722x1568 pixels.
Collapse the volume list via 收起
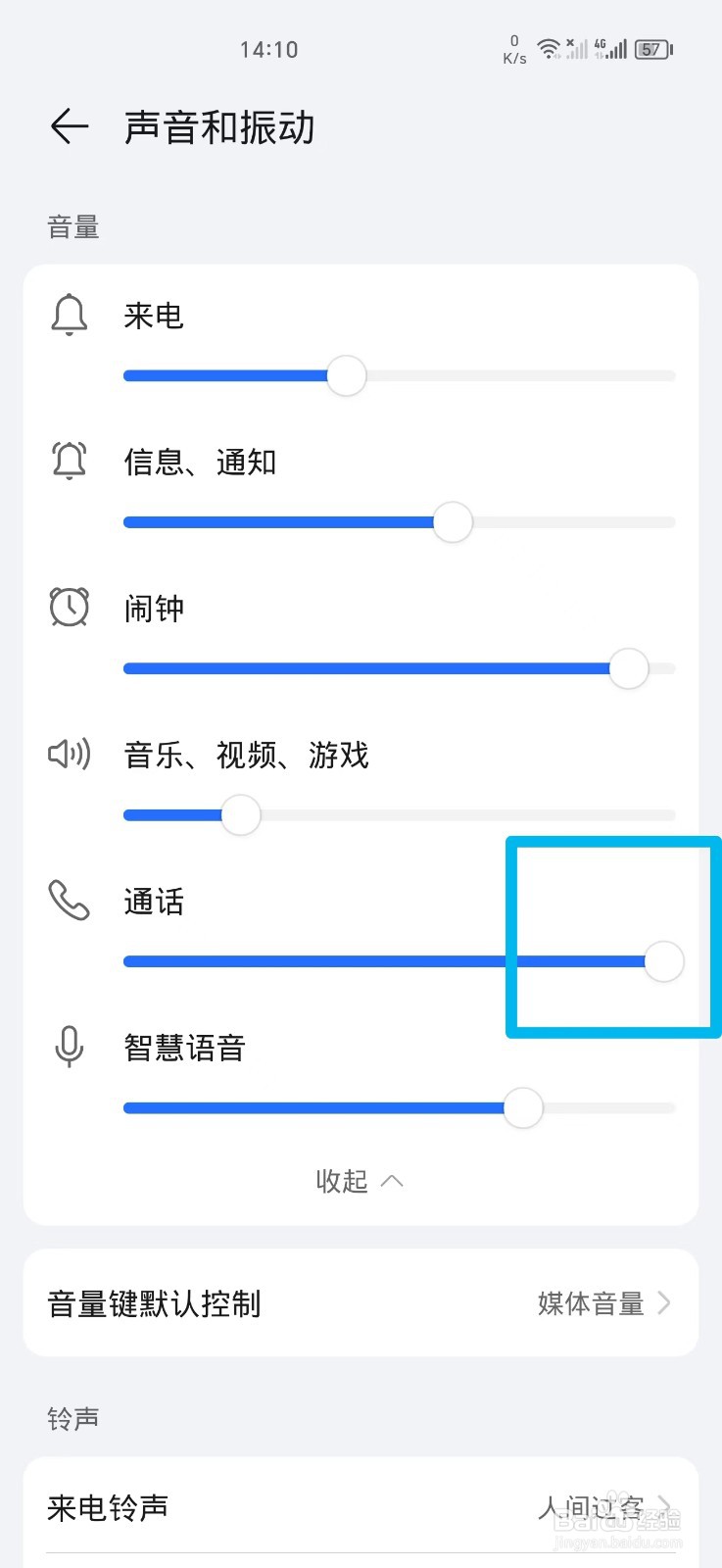[361, 1181]
